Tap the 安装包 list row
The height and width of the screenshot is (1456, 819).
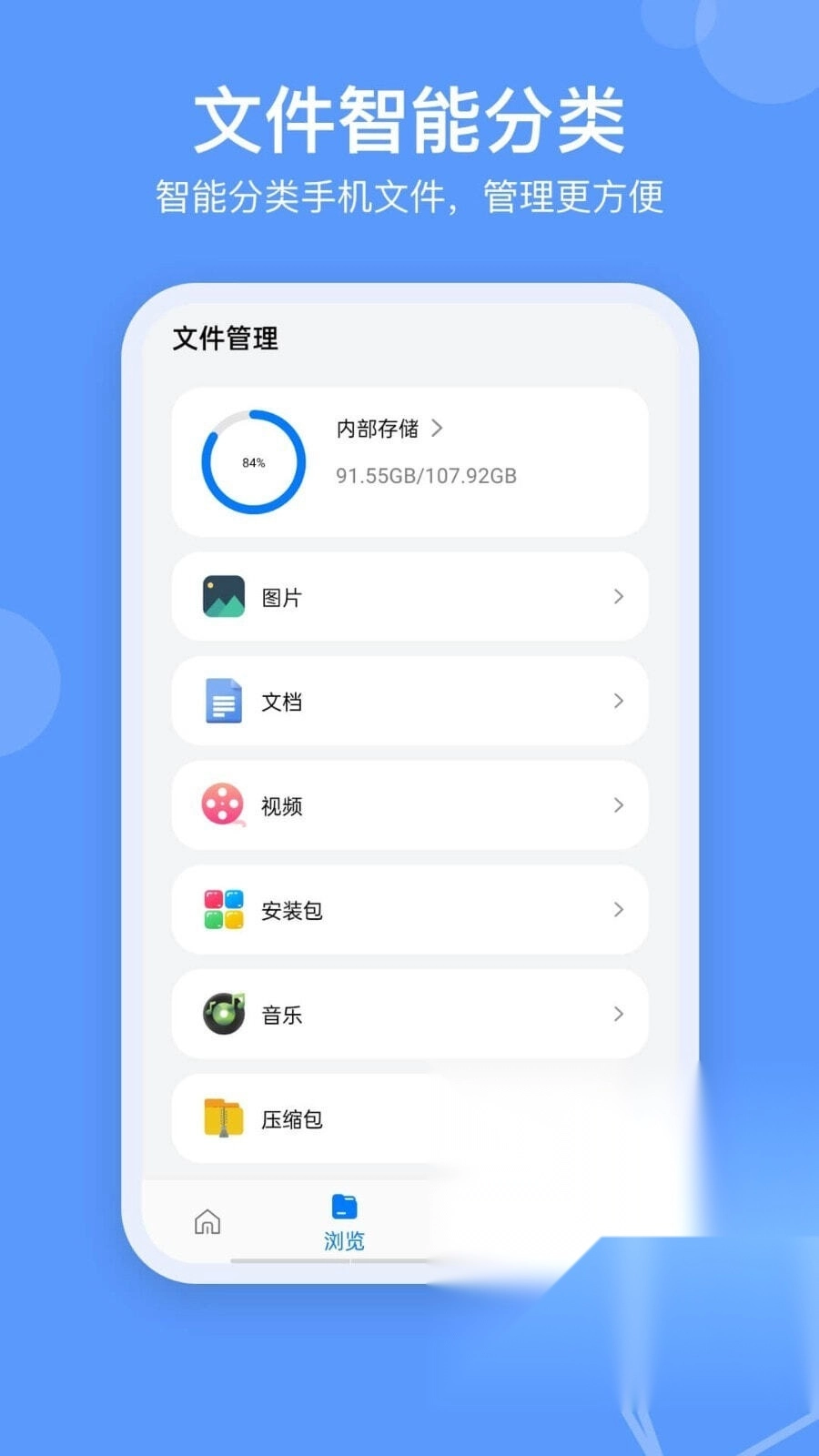tap(409, 909)
